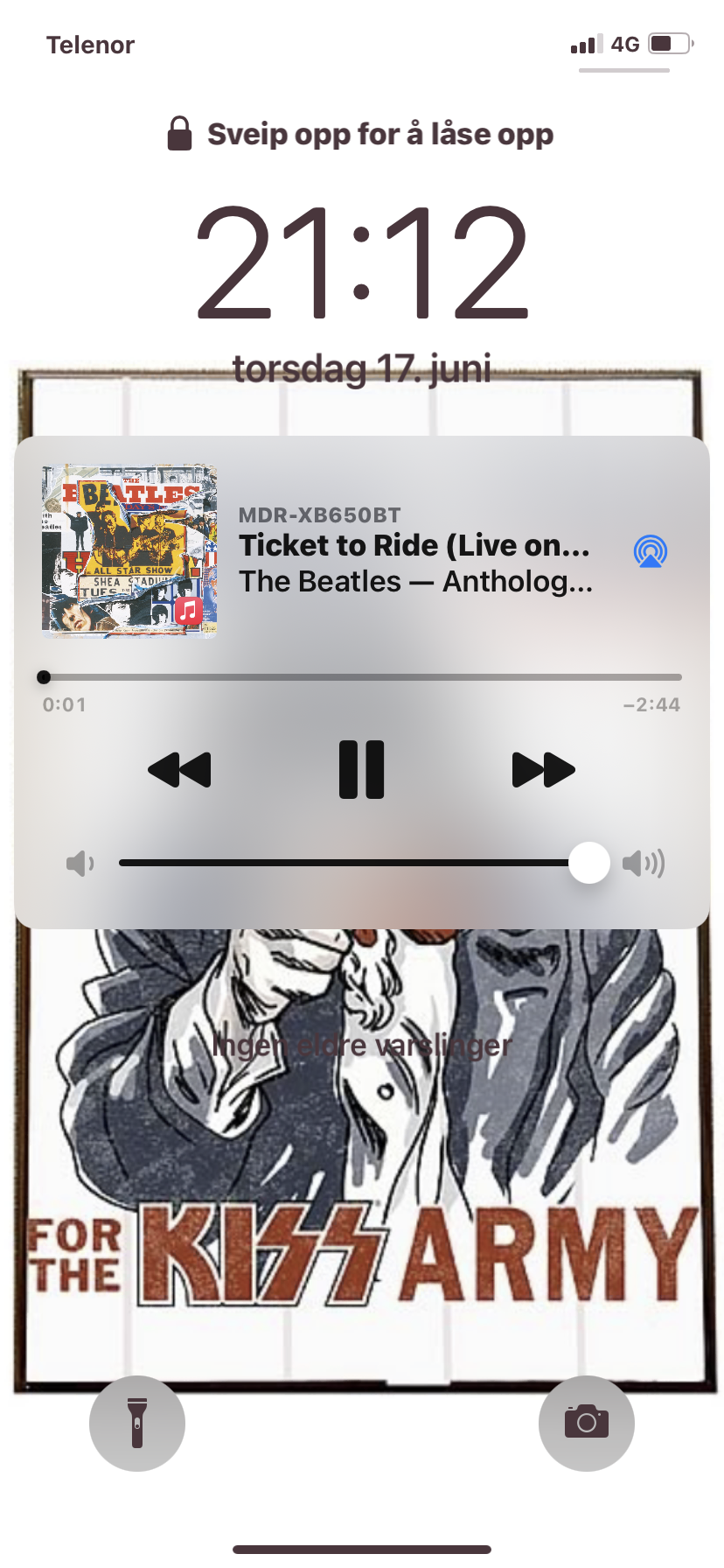Screen dimensions: 724x1568
Task: Turn on the flashlight
Action: click(x=137, y=1423)
